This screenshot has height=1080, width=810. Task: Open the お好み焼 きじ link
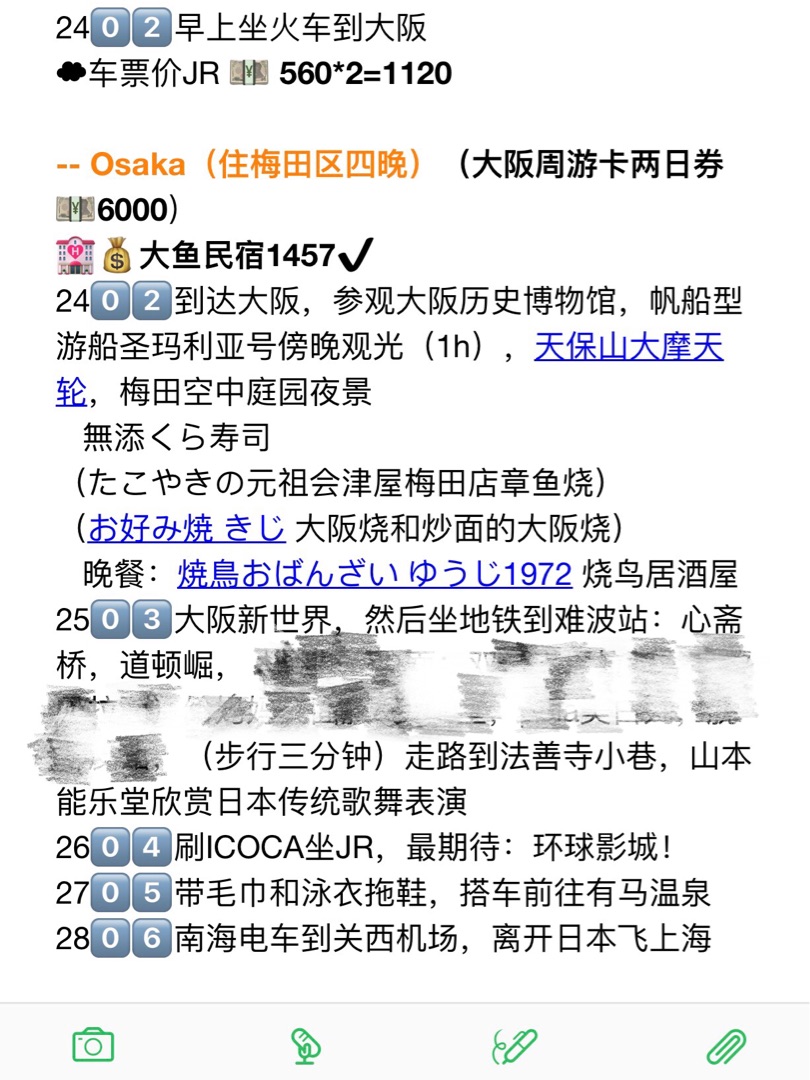click(186, 526)
